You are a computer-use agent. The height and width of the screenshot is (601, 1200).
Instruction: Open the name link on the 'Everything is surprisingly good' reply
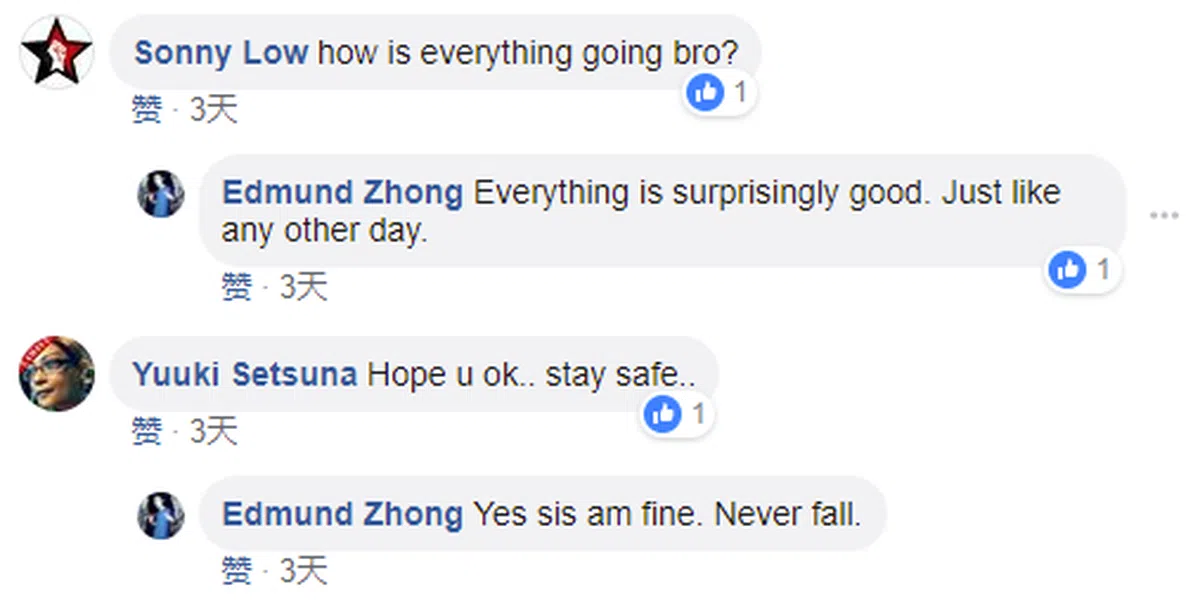point(342,192)
